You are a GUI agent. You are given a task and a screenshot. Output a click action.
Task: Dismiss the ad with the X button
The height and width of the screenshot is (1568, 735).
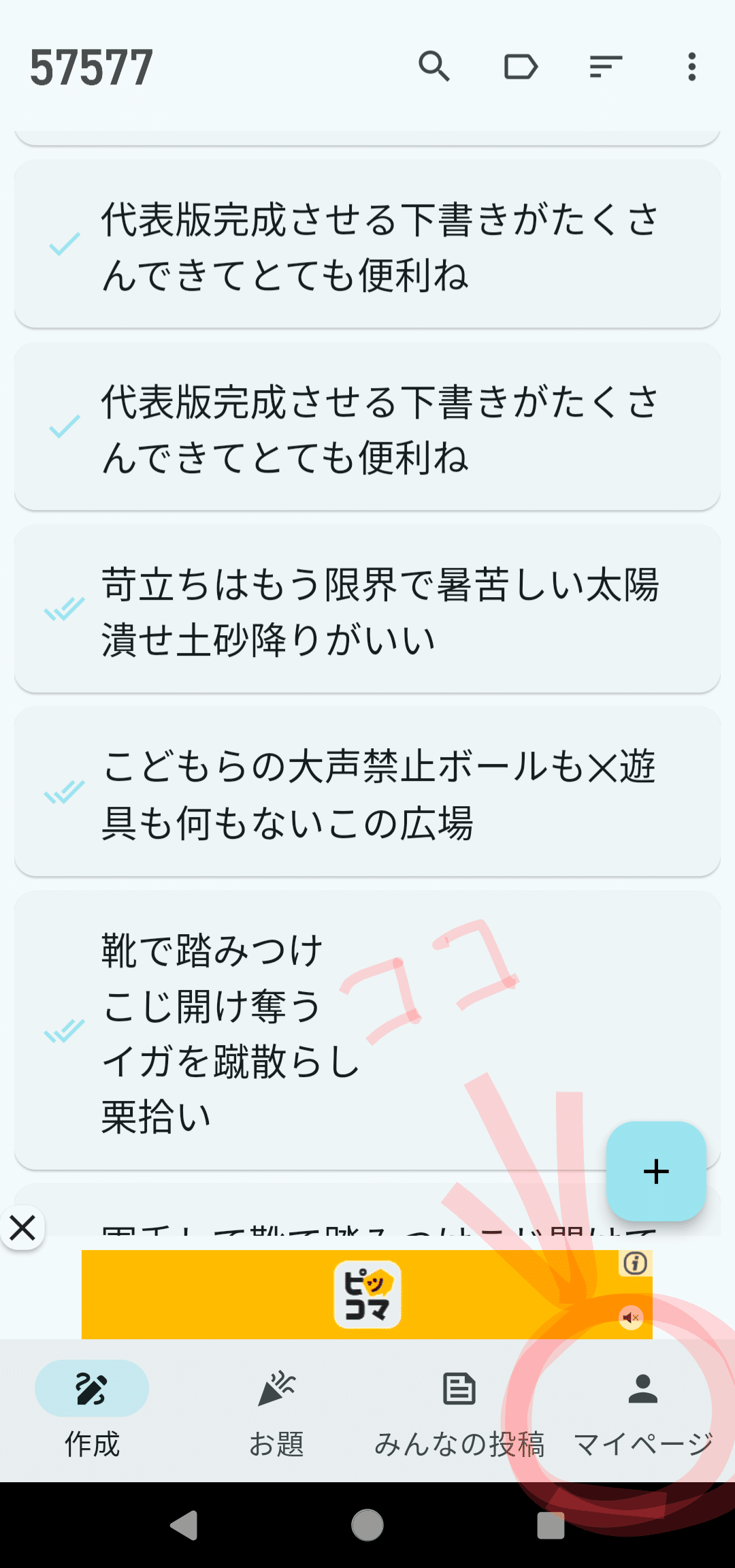(23, 1228)
